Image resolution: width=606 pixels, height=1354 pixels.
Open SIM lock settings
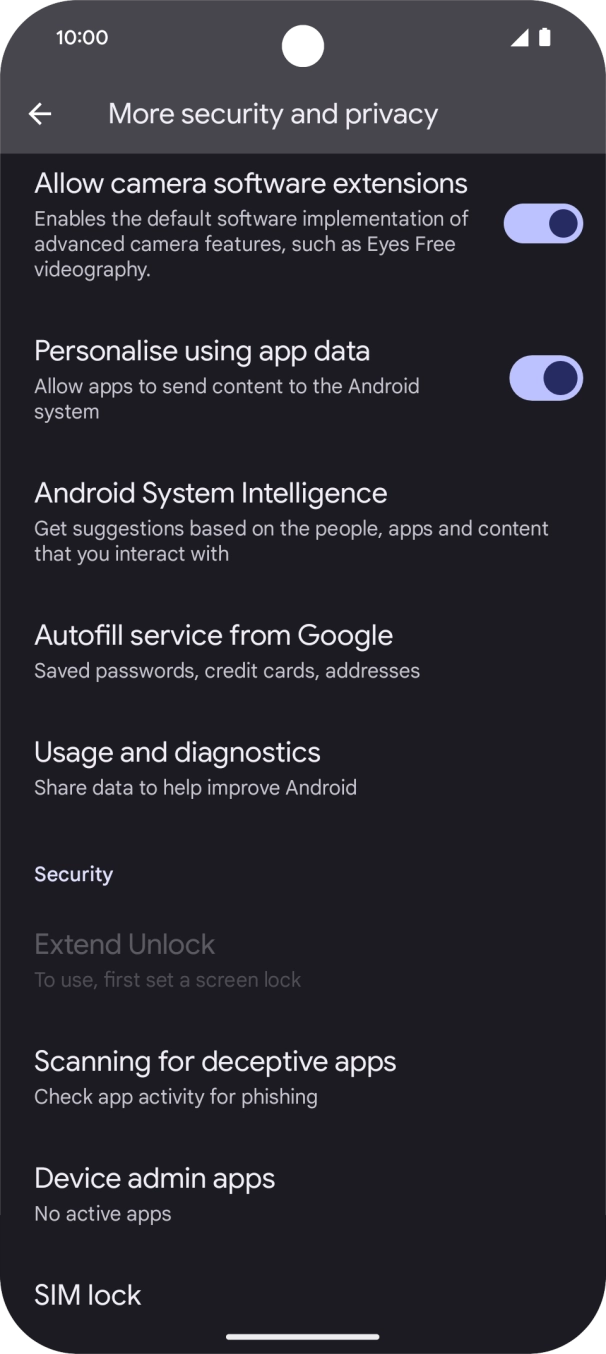[x=88, y=1295]
